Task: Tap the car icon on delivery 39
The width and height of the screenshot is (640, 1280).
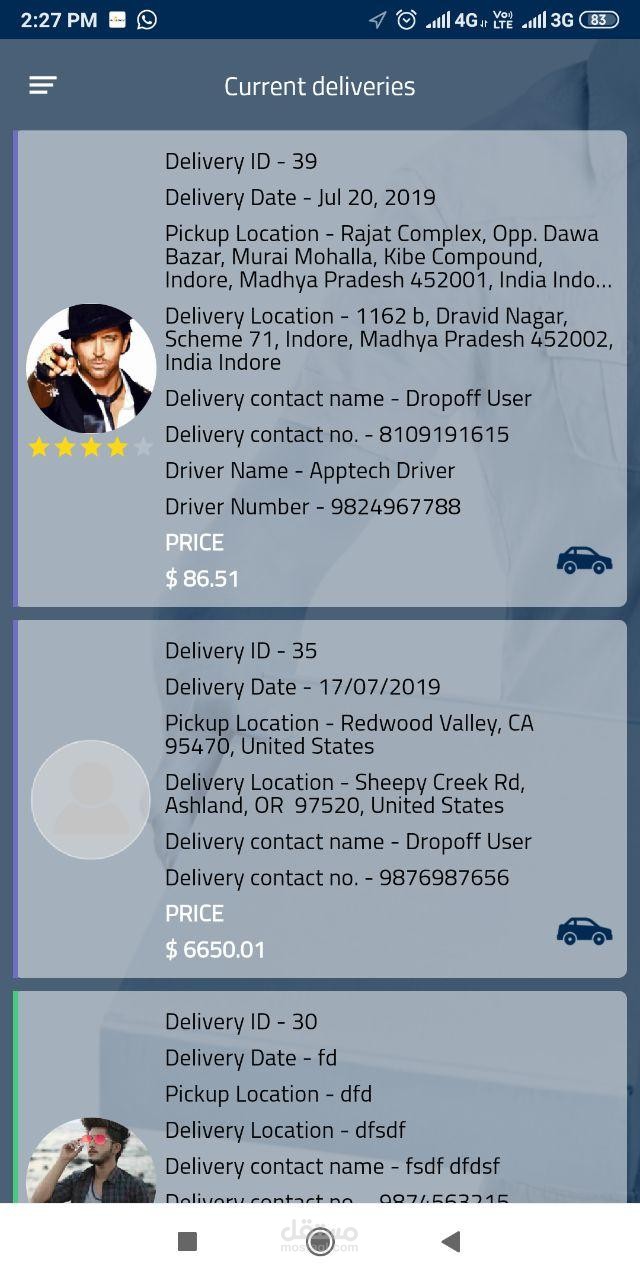Action: click(x=584, y=561)
